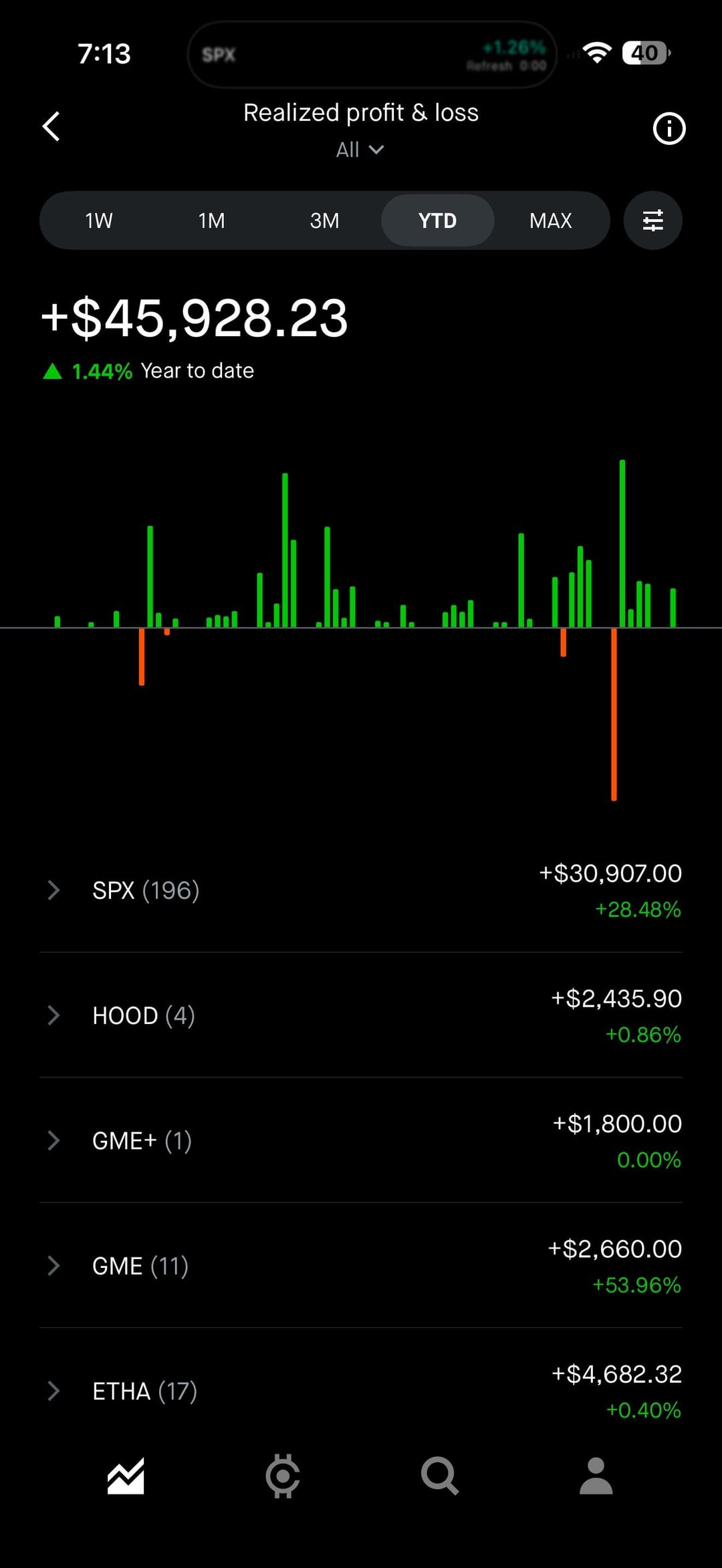The height and width of the screenshot is (1568, 722).
Task: Tap the SPX live activity pill
Action: 372,55
